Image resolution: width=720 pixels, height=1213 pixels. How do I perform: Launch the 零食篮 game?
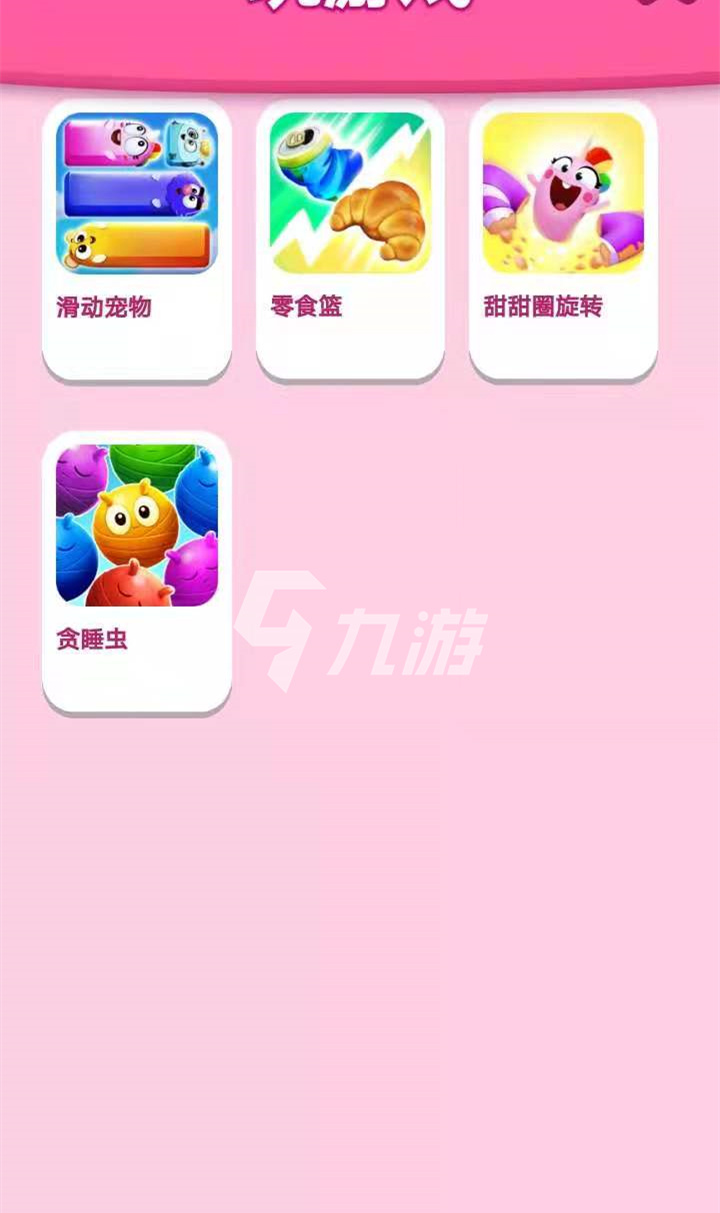click(350, 240)
